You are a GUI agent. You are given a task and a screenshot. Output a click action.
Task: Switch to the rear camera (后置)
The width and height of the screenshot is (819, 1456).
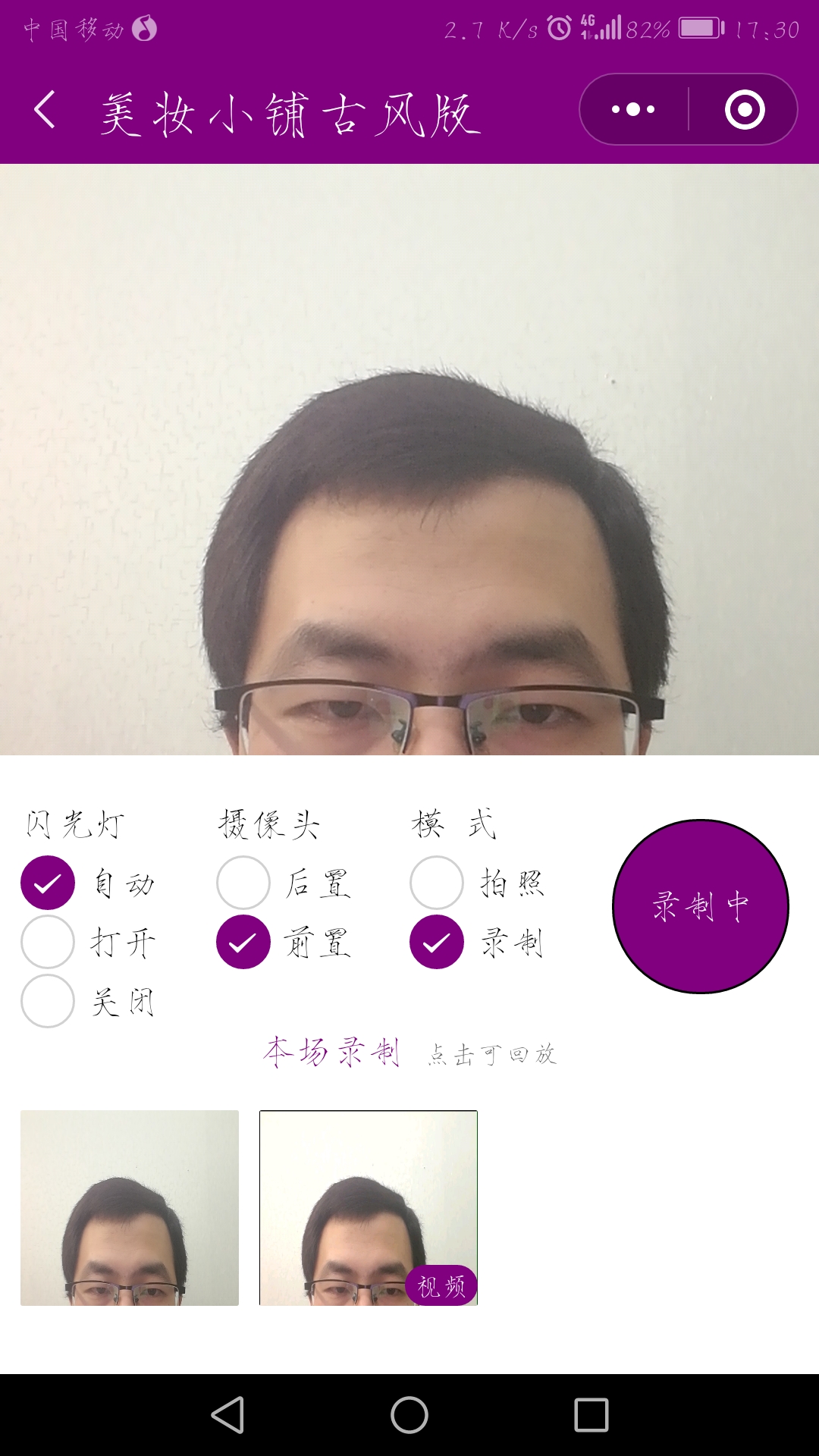click(x=243, y=883)
